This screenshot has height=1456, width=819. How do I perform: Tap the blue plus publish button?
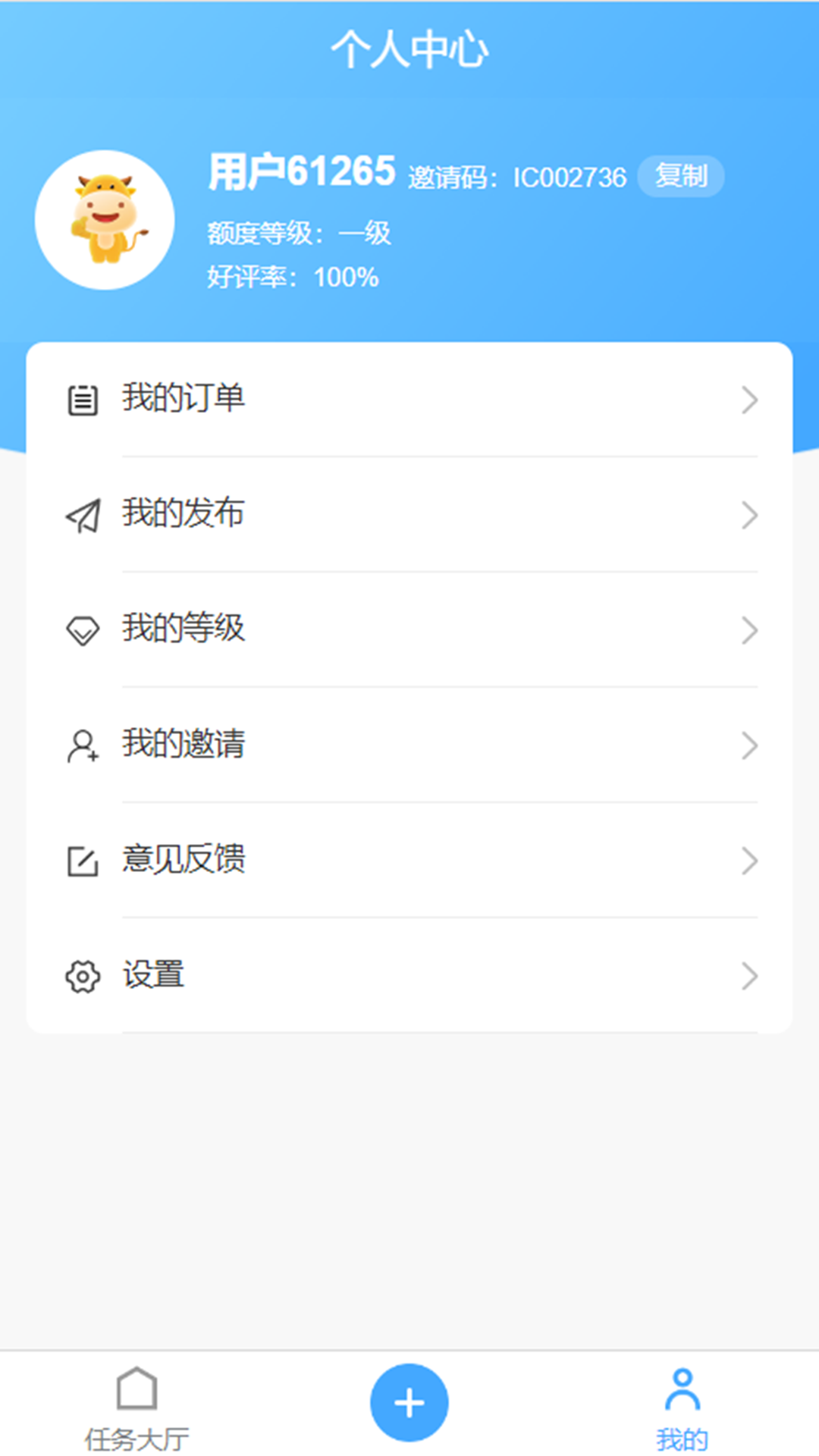(409, 1402)
